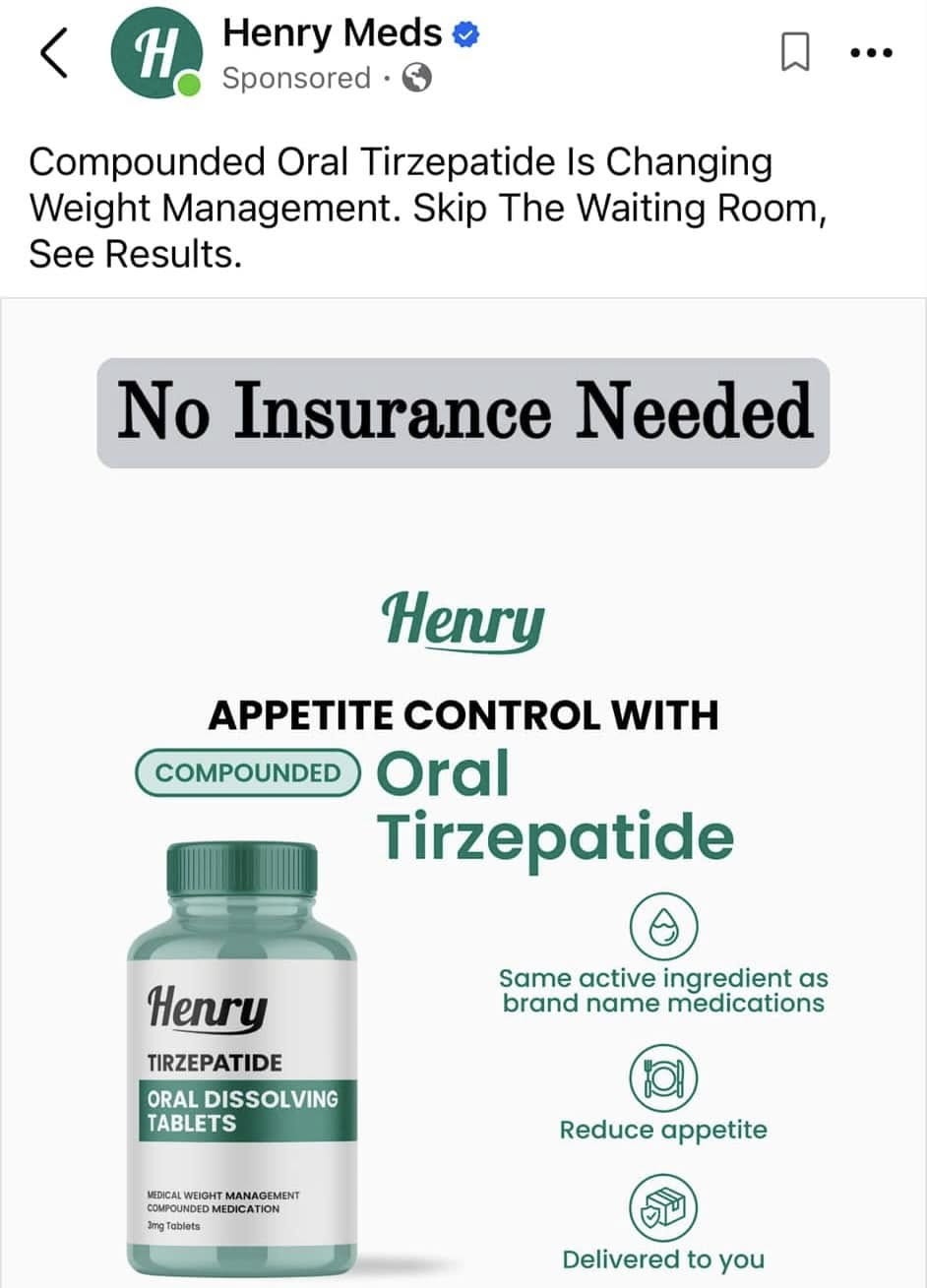Open the three-dot post options menu
Viewport: 927px width, 1288px height.
[x=870, y=53]
